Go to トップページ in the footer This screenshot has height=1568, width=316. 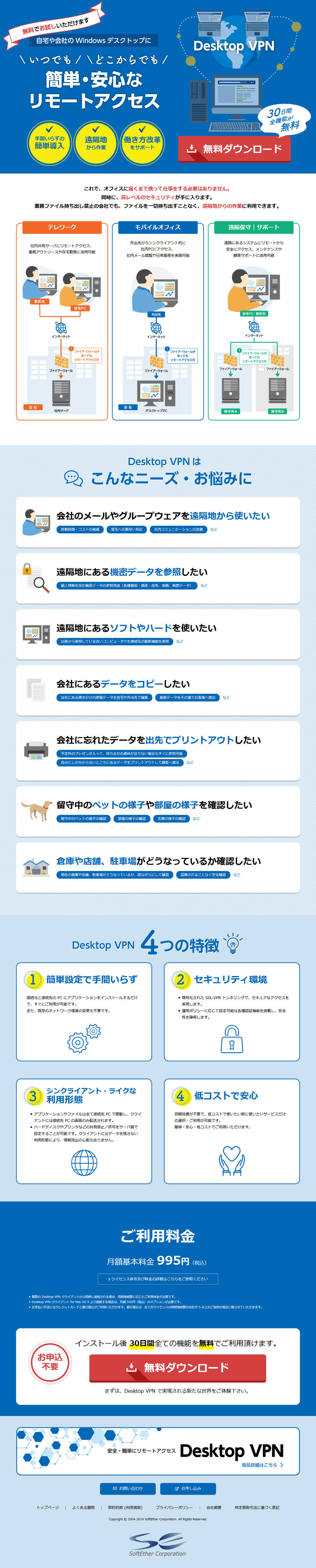[48, 1508]
